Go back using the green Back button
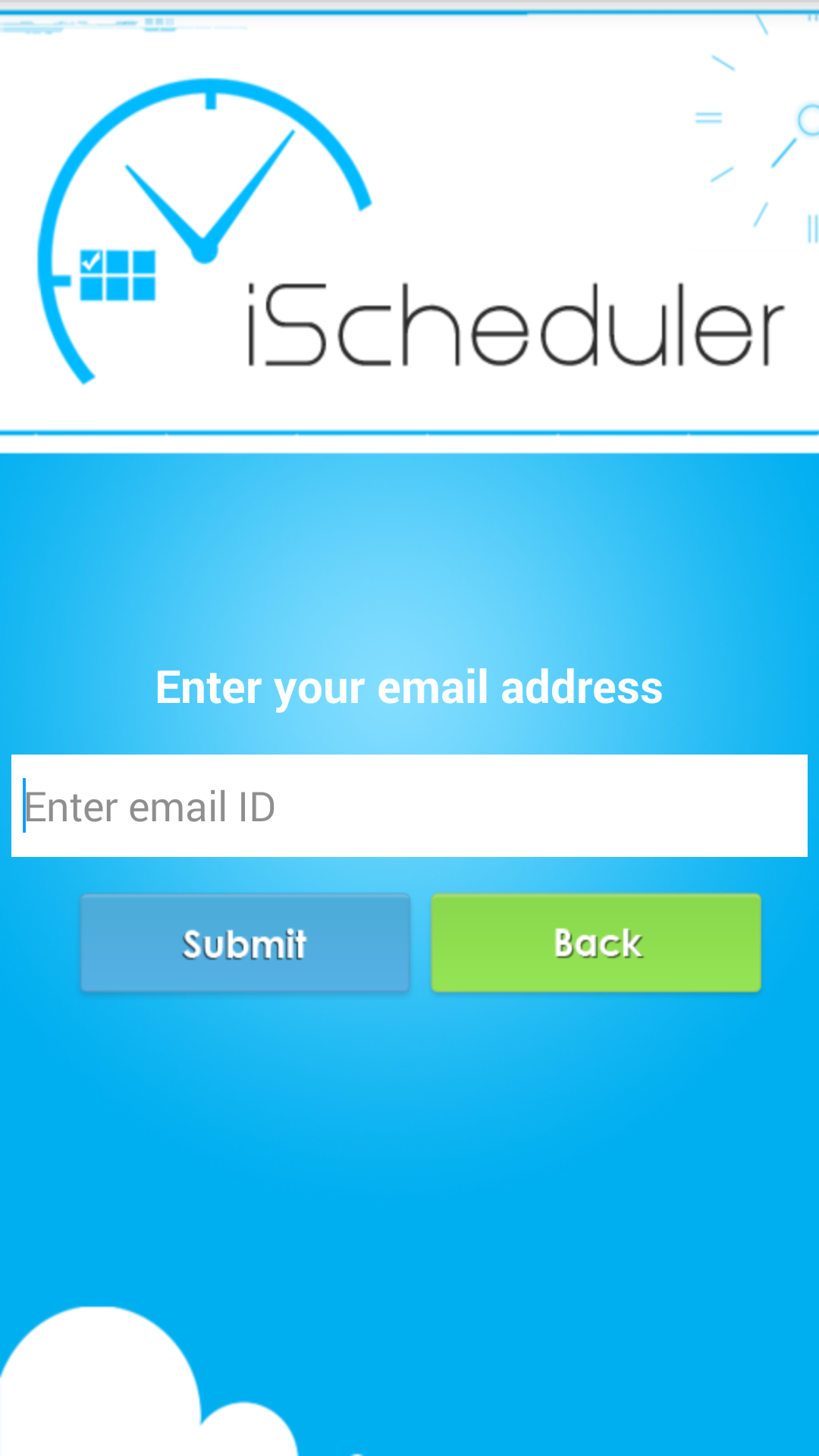The width and height of the screenshot is (819, 1456). 596,943
